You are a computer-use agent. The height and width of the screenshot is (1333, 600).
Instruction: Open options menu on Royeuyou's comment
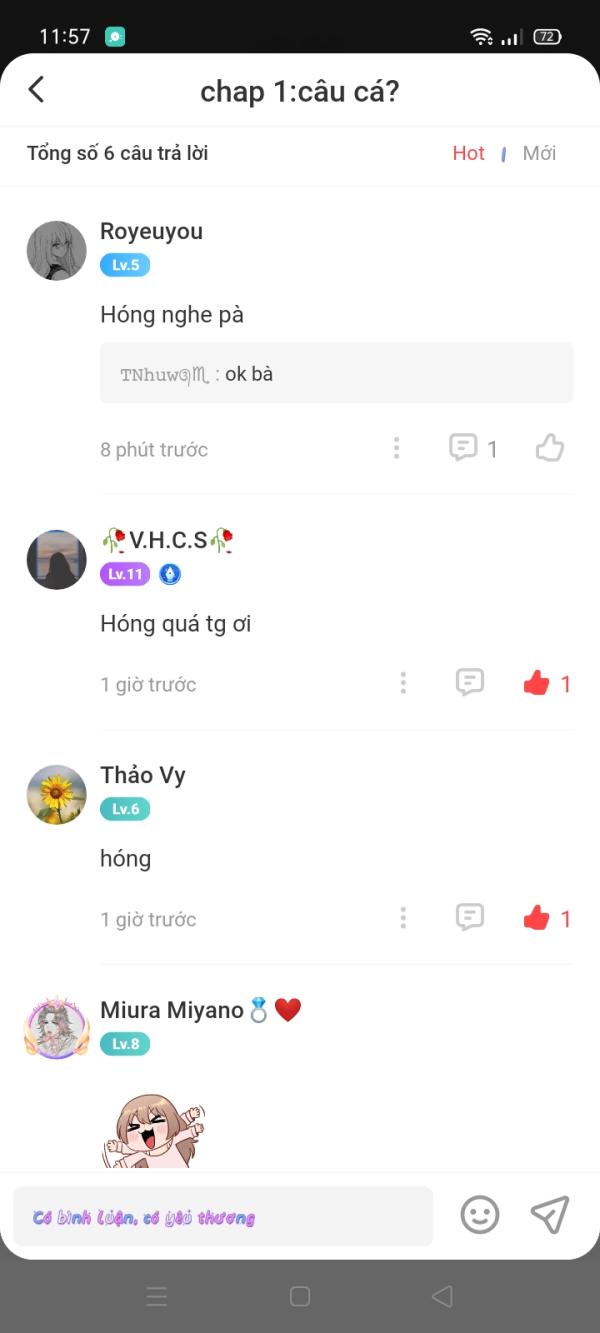coord(397,448)
